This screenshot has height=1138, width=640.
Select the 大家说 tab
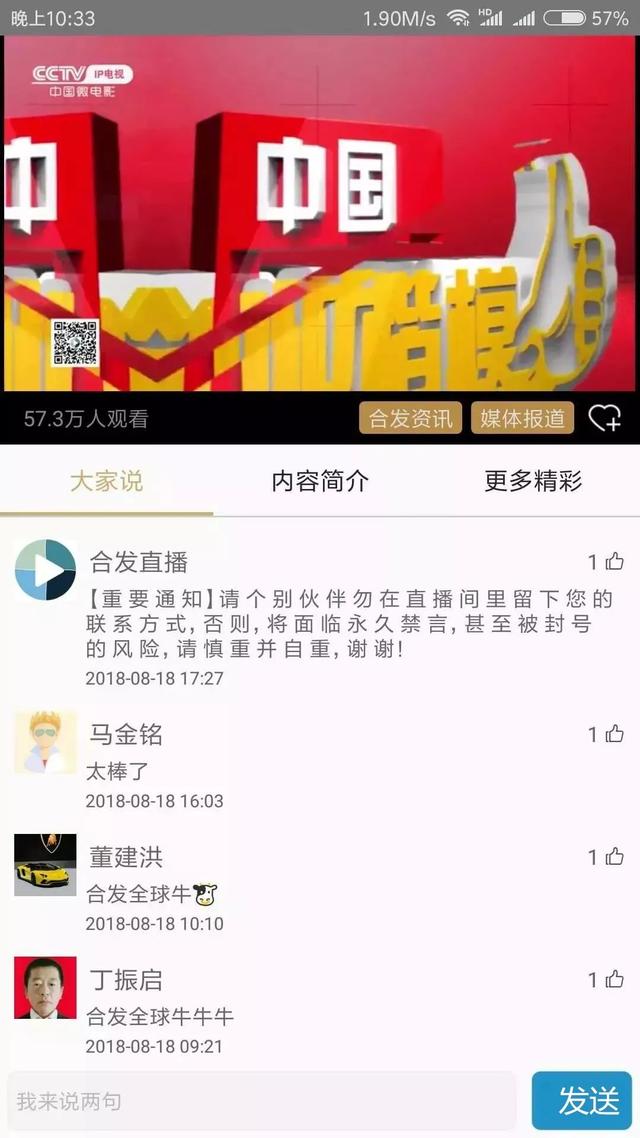click(x=106, y=481)
